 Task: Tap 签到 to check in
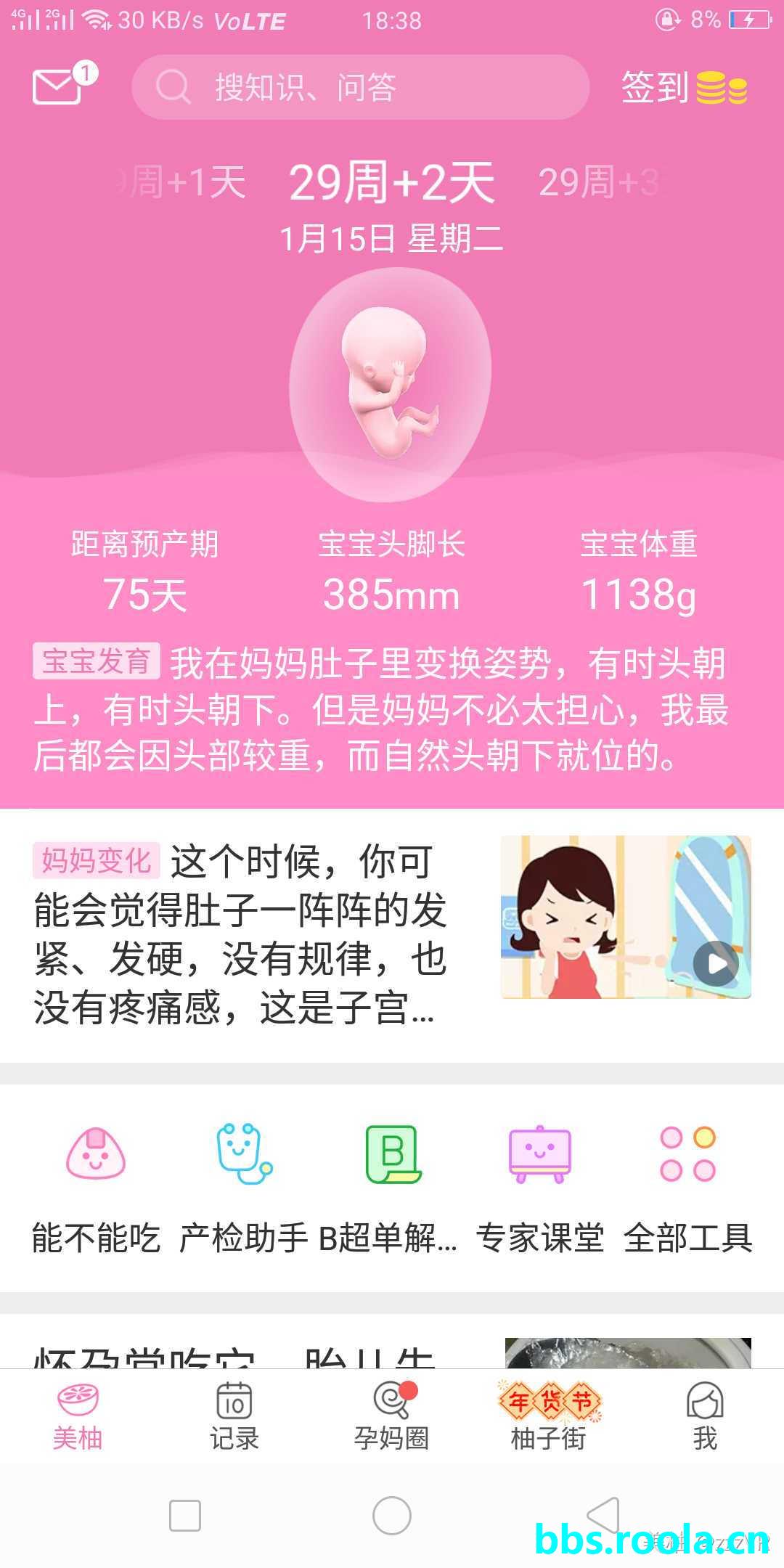tap(683, 88)
